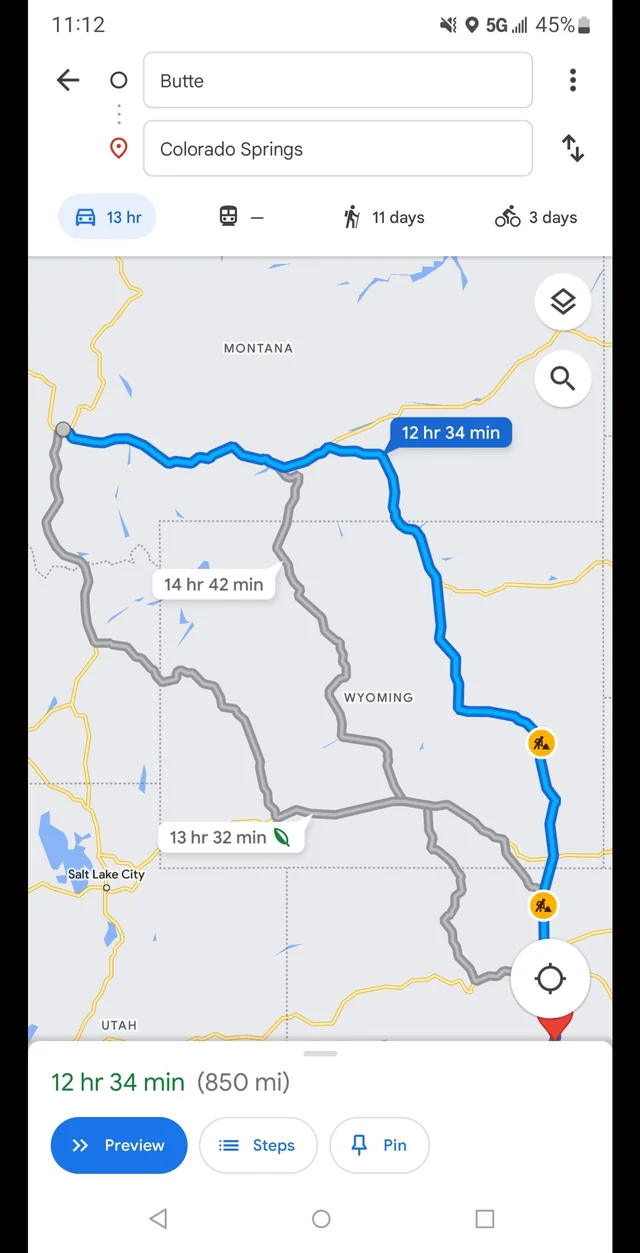Swap start and destination locations
Viewport: 640px width, 1253px height.
pos(573,148)
